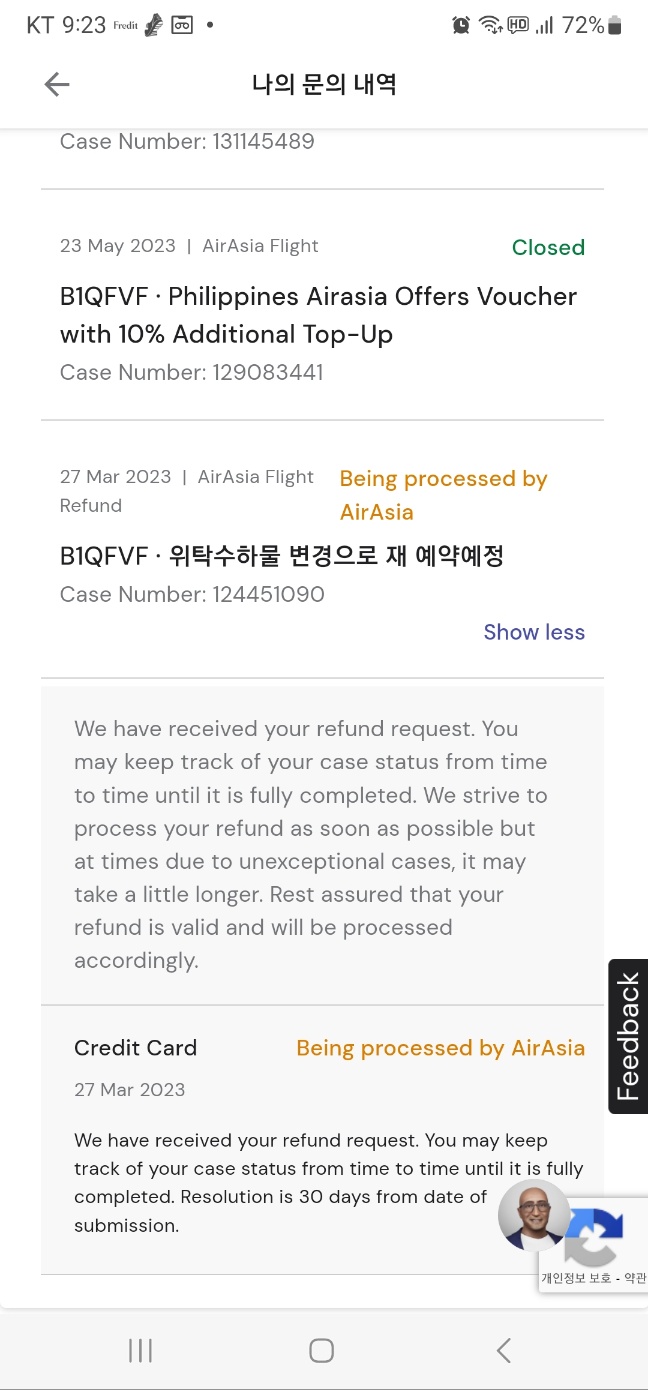The image size is (648, 1390).
Task: Open the recent apps view
Action: pyautogui.click(x=140, y=1351)
